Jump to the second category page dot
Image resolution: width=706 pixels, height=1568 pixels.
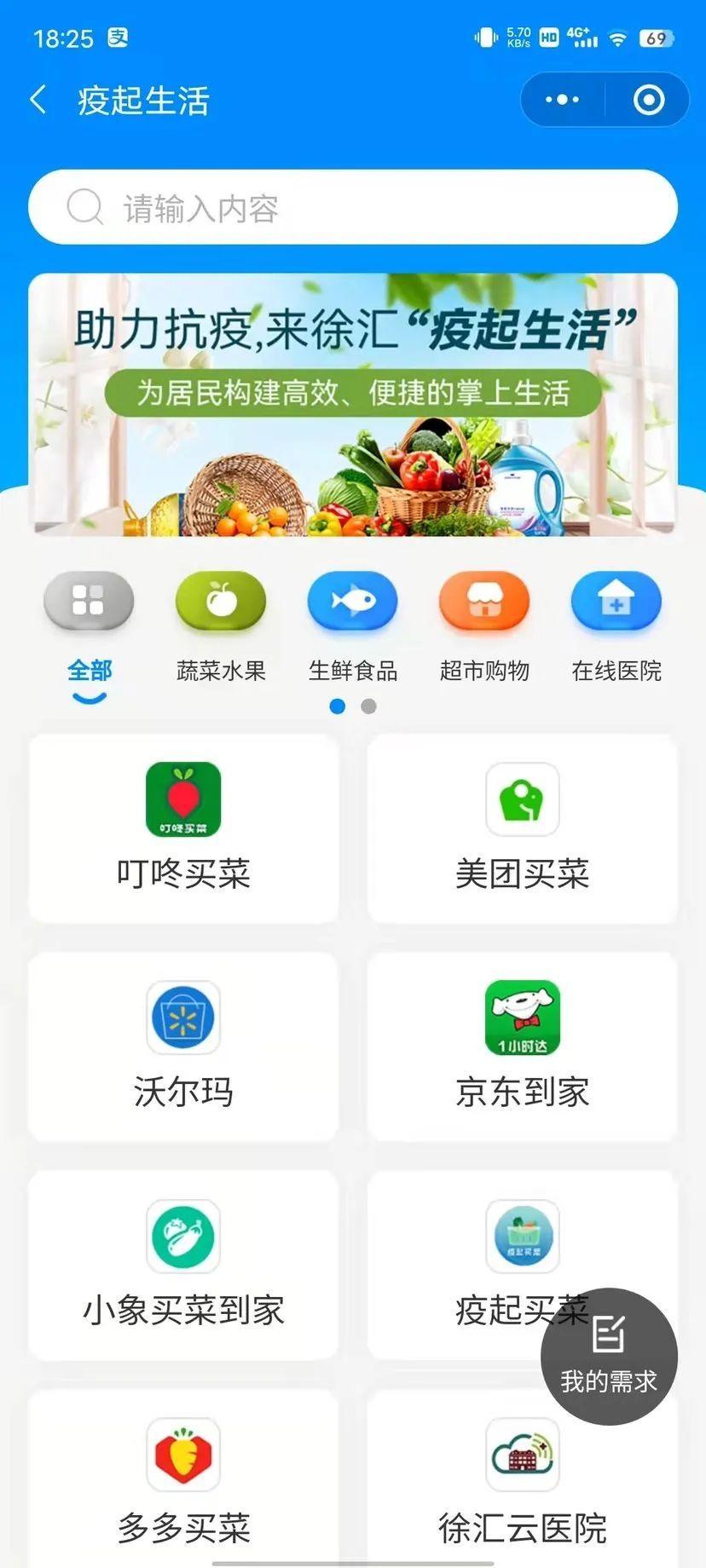point(368,706)
